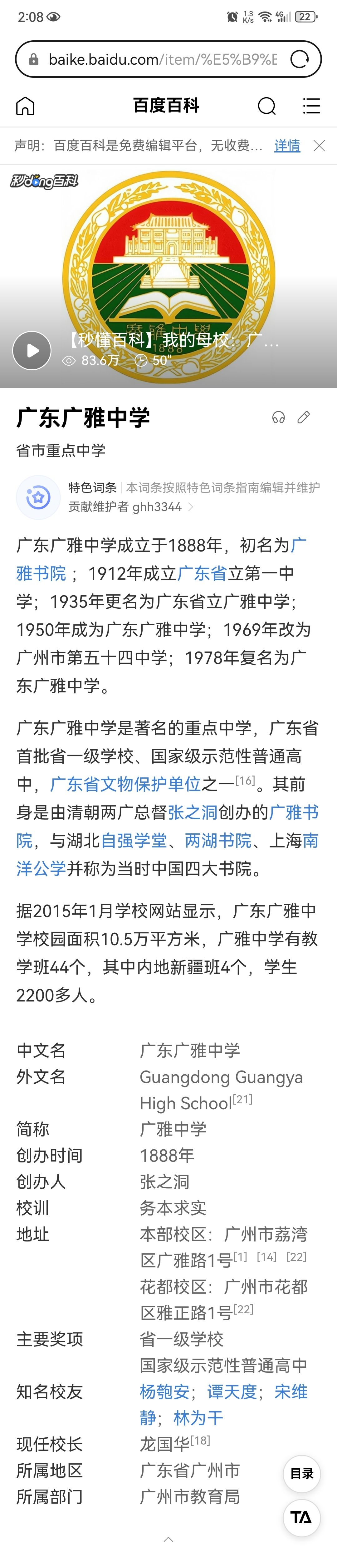The width and height of the screenshot is (337, 1568).
Task: Go to the Baidu Baike home icon
Action: pyautogui.click(x=25, y=106)
